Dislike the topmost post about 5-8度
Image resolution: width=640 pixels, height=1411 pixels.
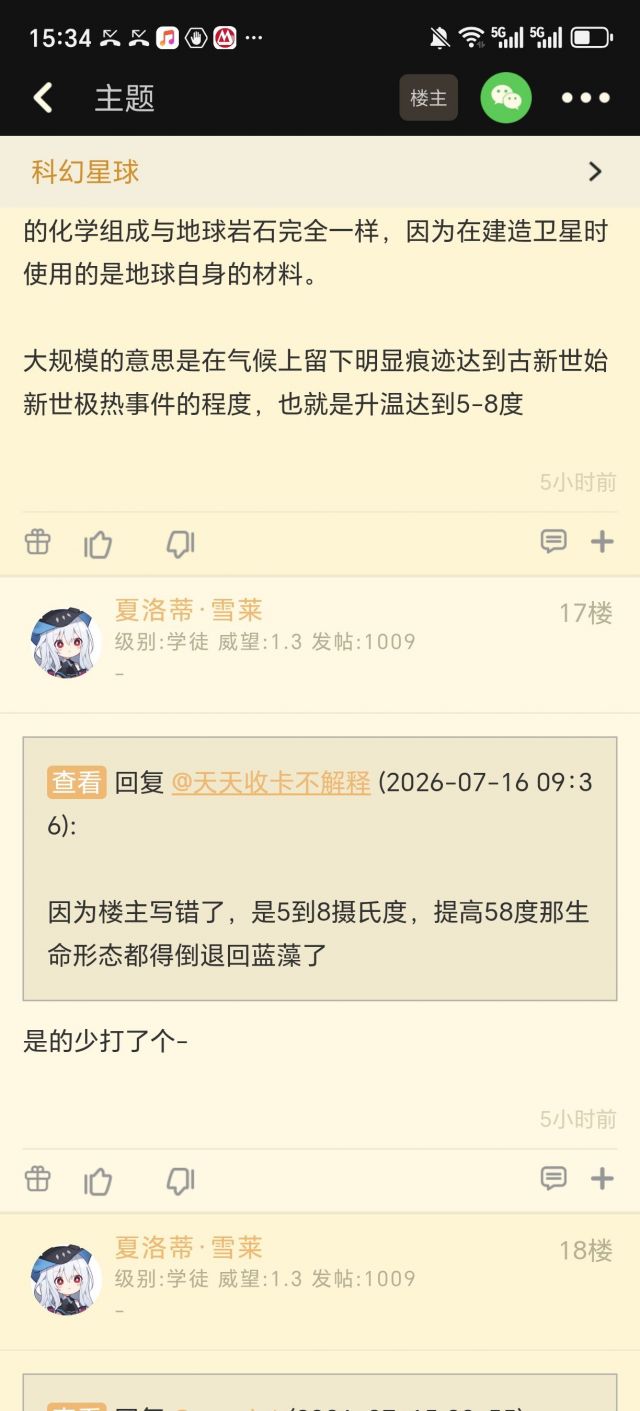180,543
